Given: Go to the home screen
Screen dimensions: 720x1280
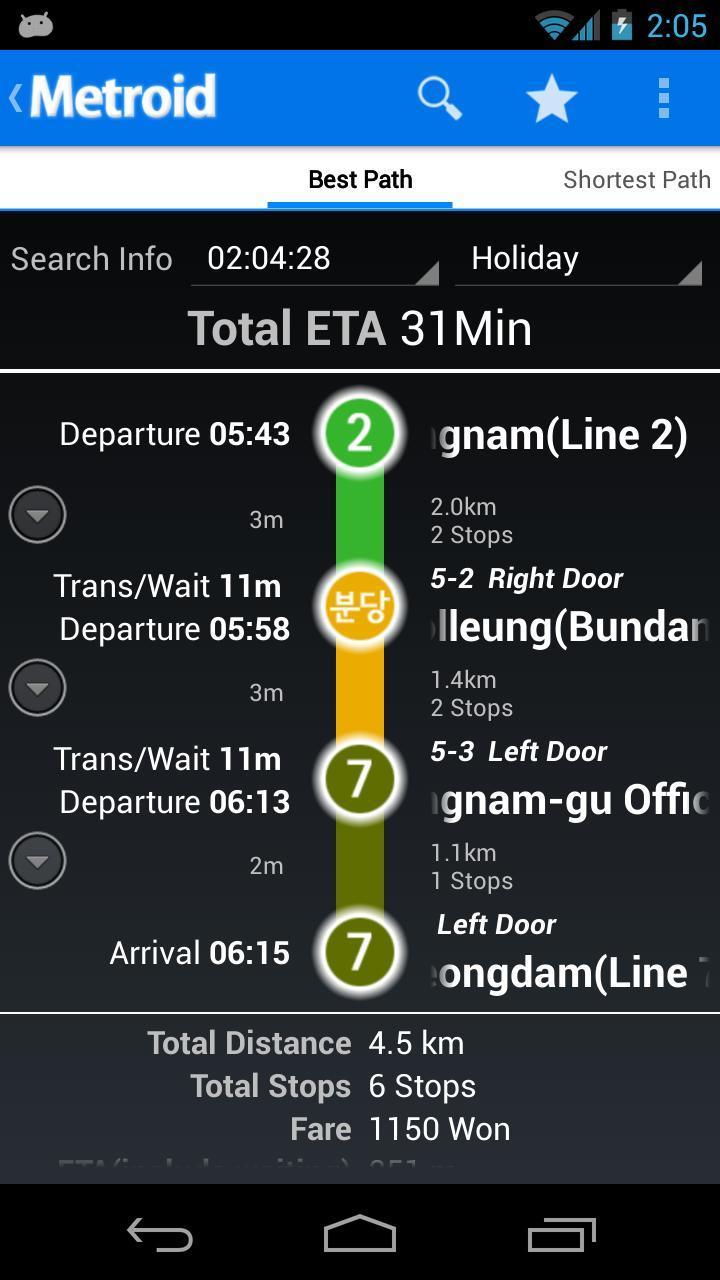Looking at the screenshot, I should pos(360,1236).
